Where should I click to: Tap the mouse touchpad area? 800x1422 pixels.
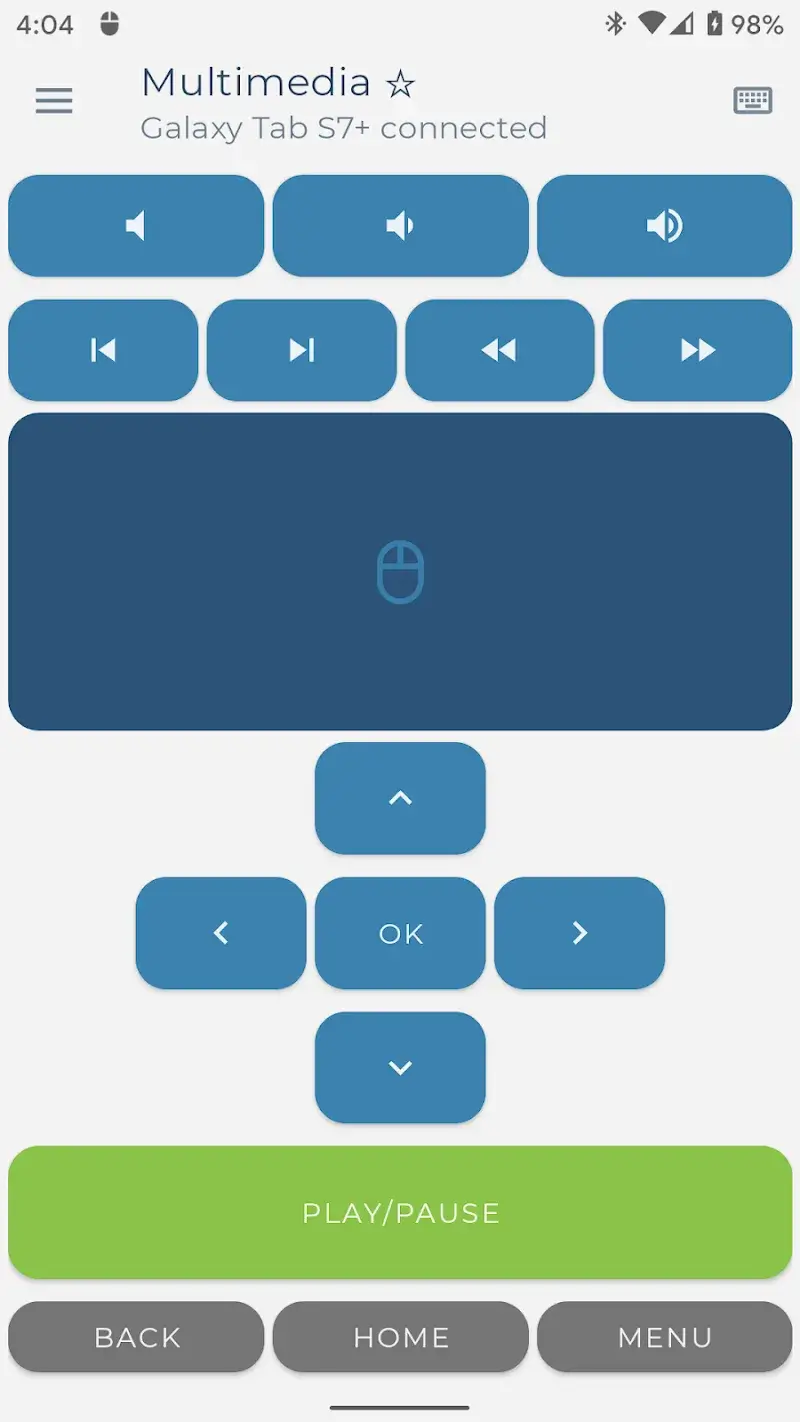[400, 572]
